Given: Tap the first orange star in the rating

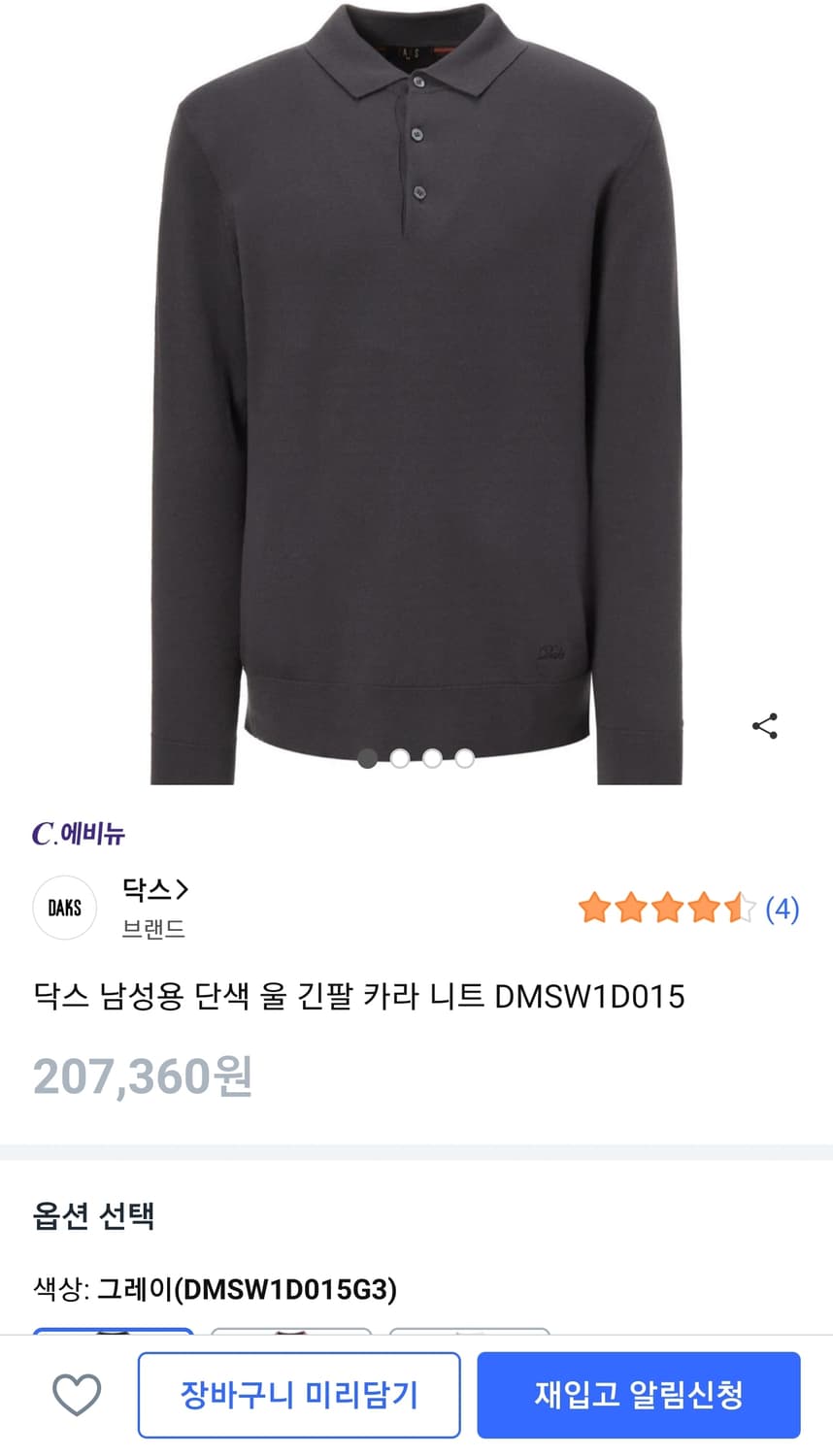Looking at the screenshot, I should [x=594, y=908].
